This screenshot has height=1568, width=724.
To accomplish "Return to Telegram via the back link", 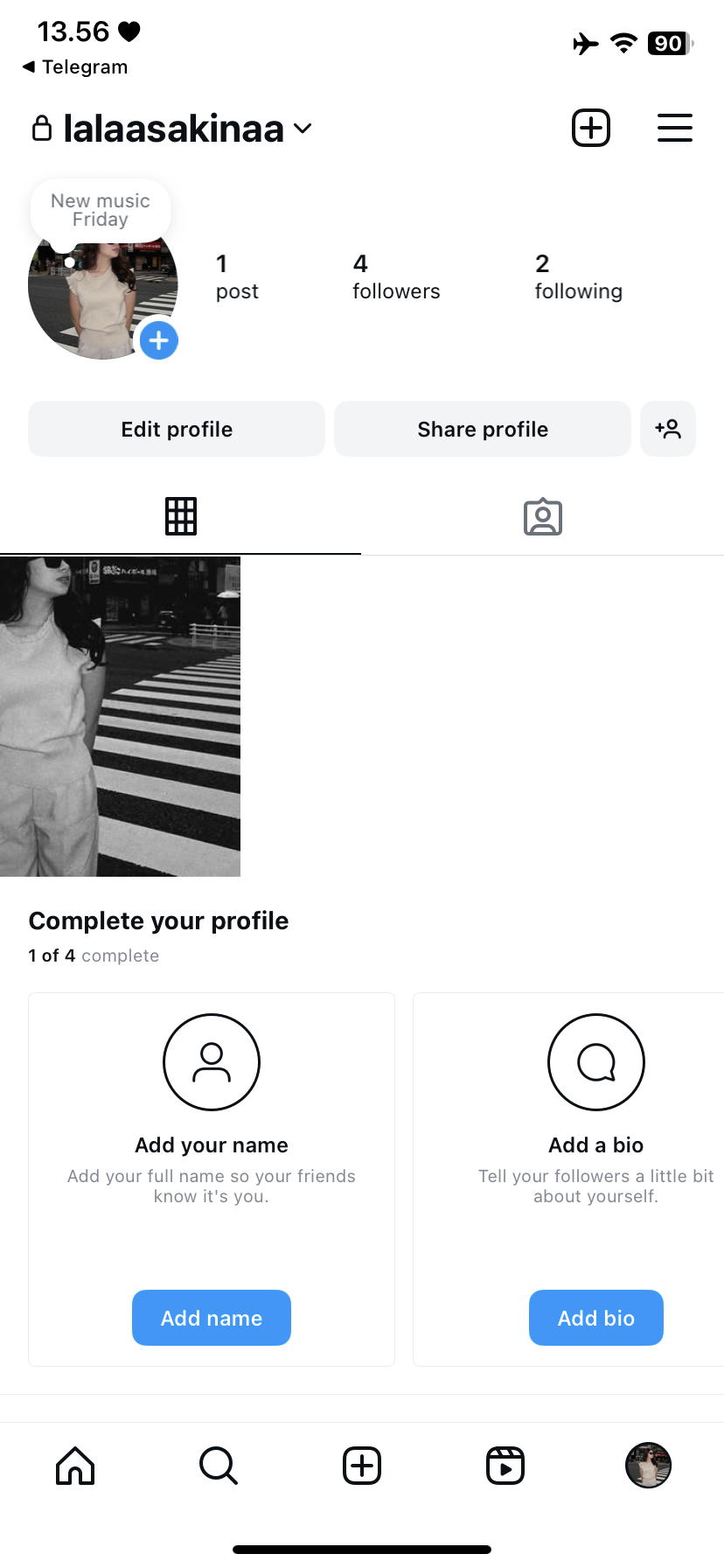I will [75, 67].
